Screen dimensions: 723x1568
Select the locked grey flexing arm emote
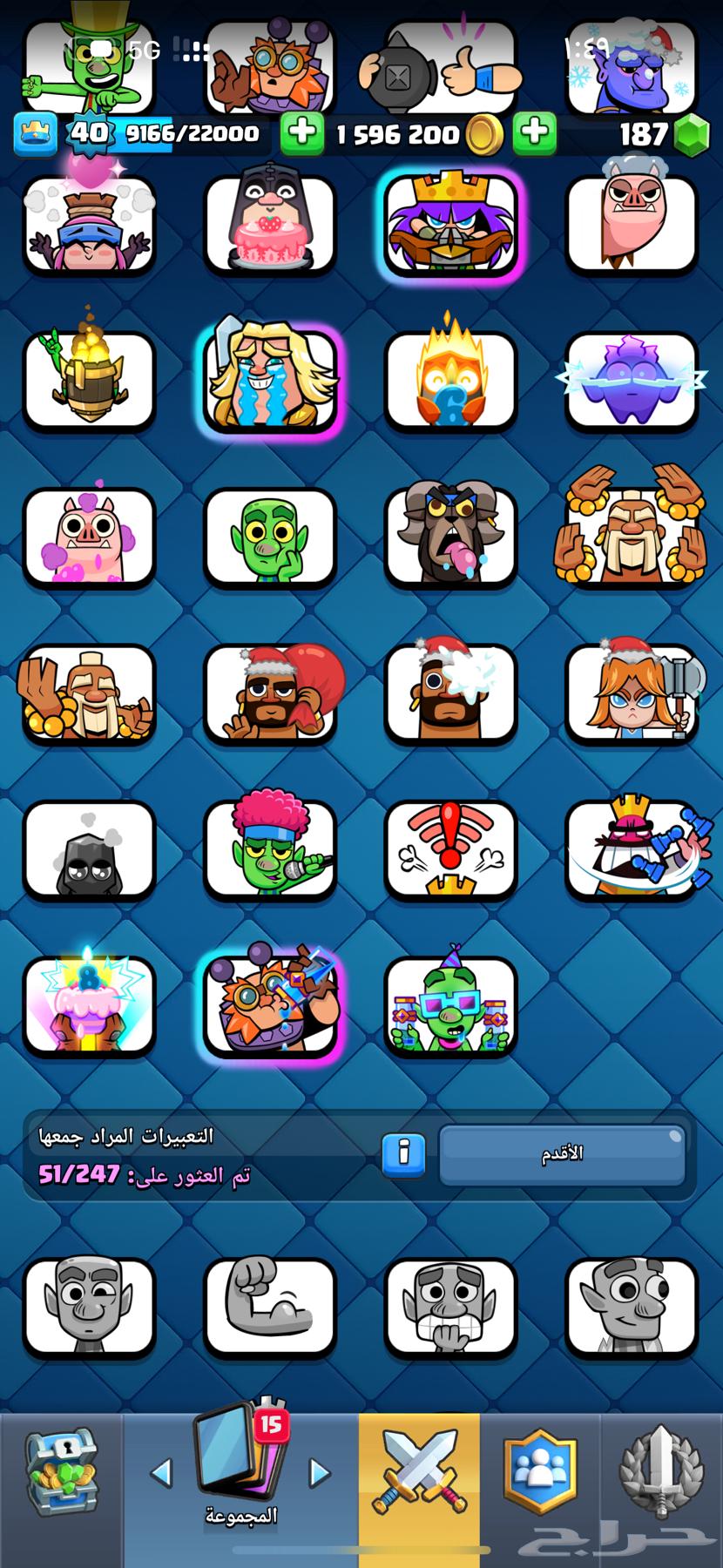point(270,1307)
